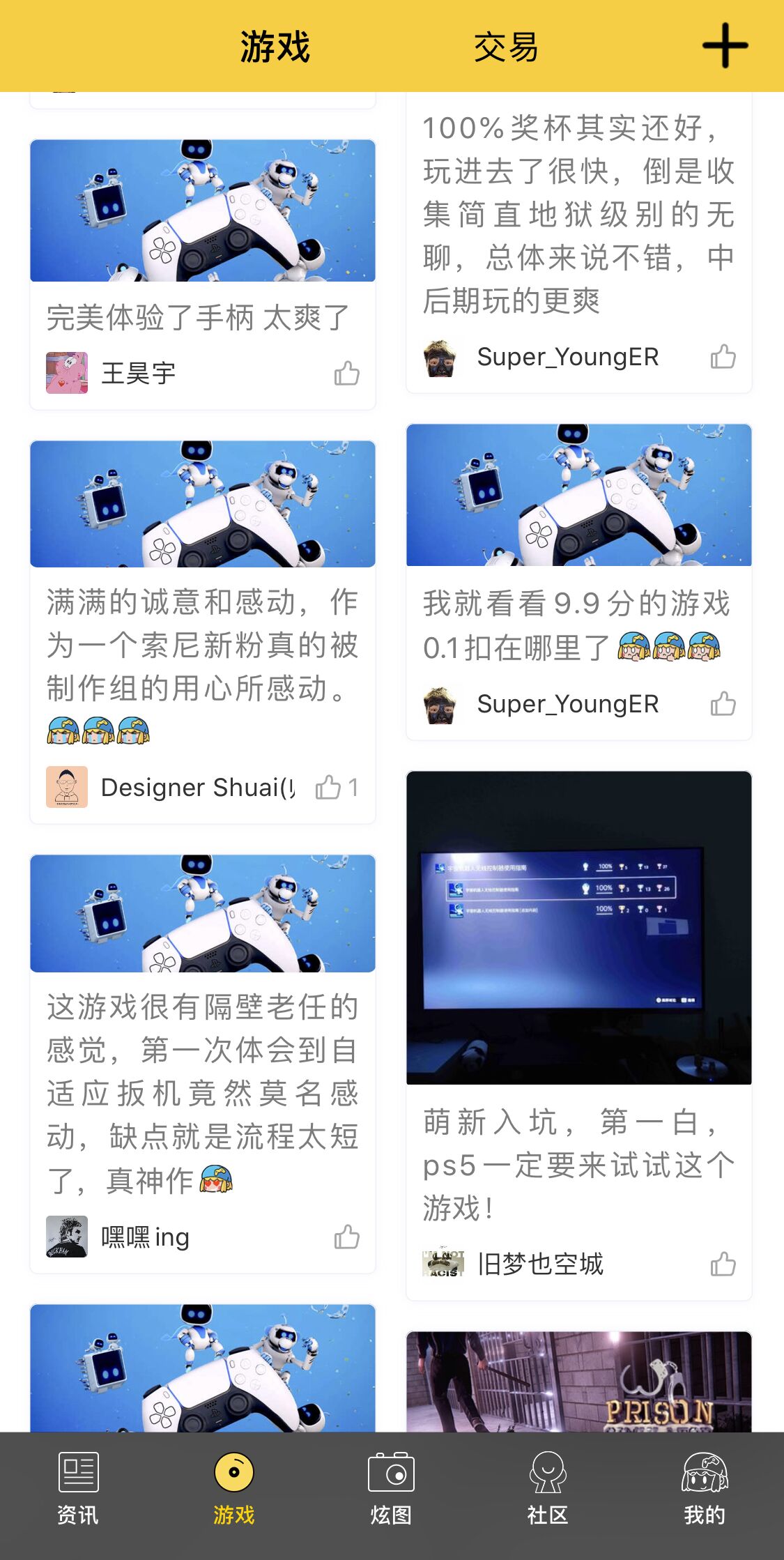Select the 游戏 top tab
Image resolution: width=784 pixels, height=1560 pixels.
(x=275, y=47)
